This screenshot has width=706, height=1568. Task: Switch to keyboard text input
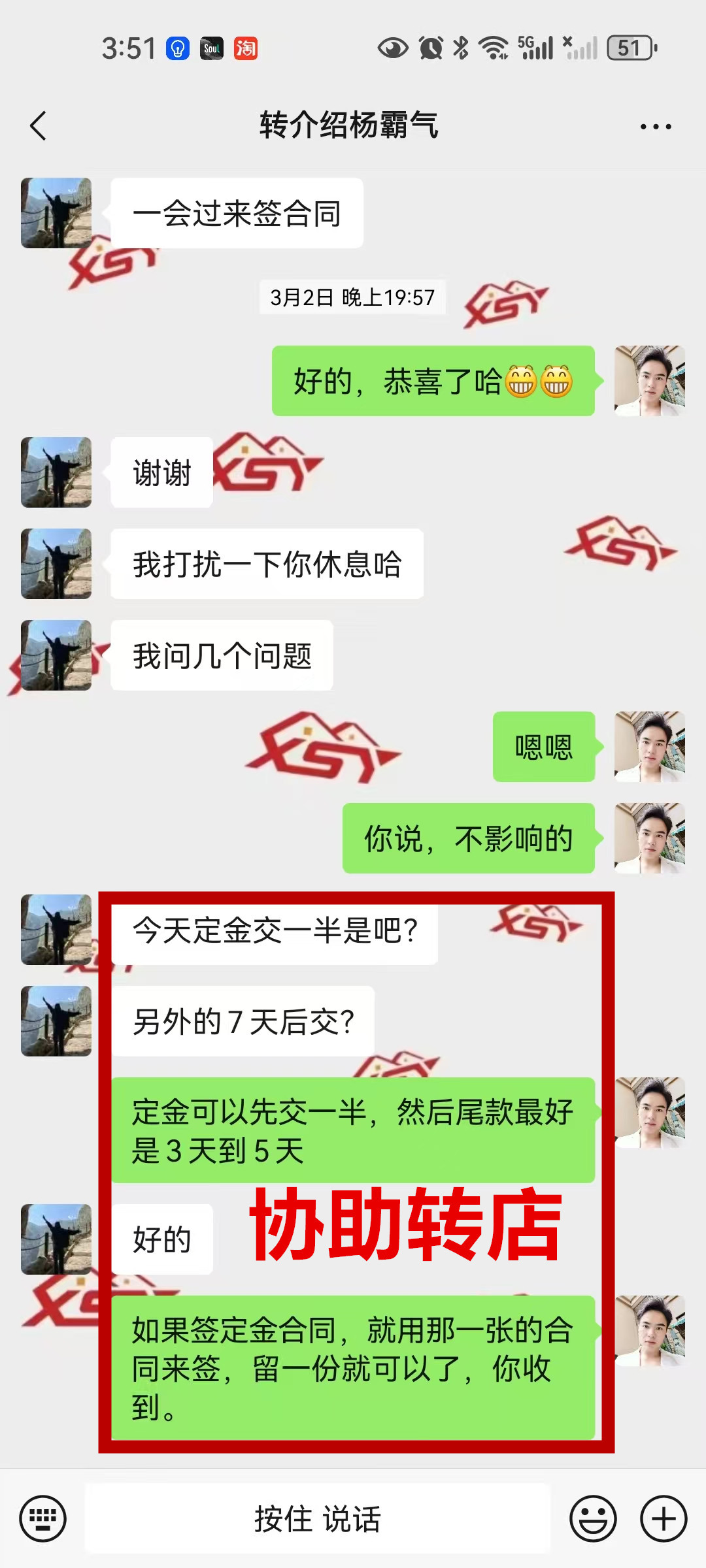click(43, 1518)
